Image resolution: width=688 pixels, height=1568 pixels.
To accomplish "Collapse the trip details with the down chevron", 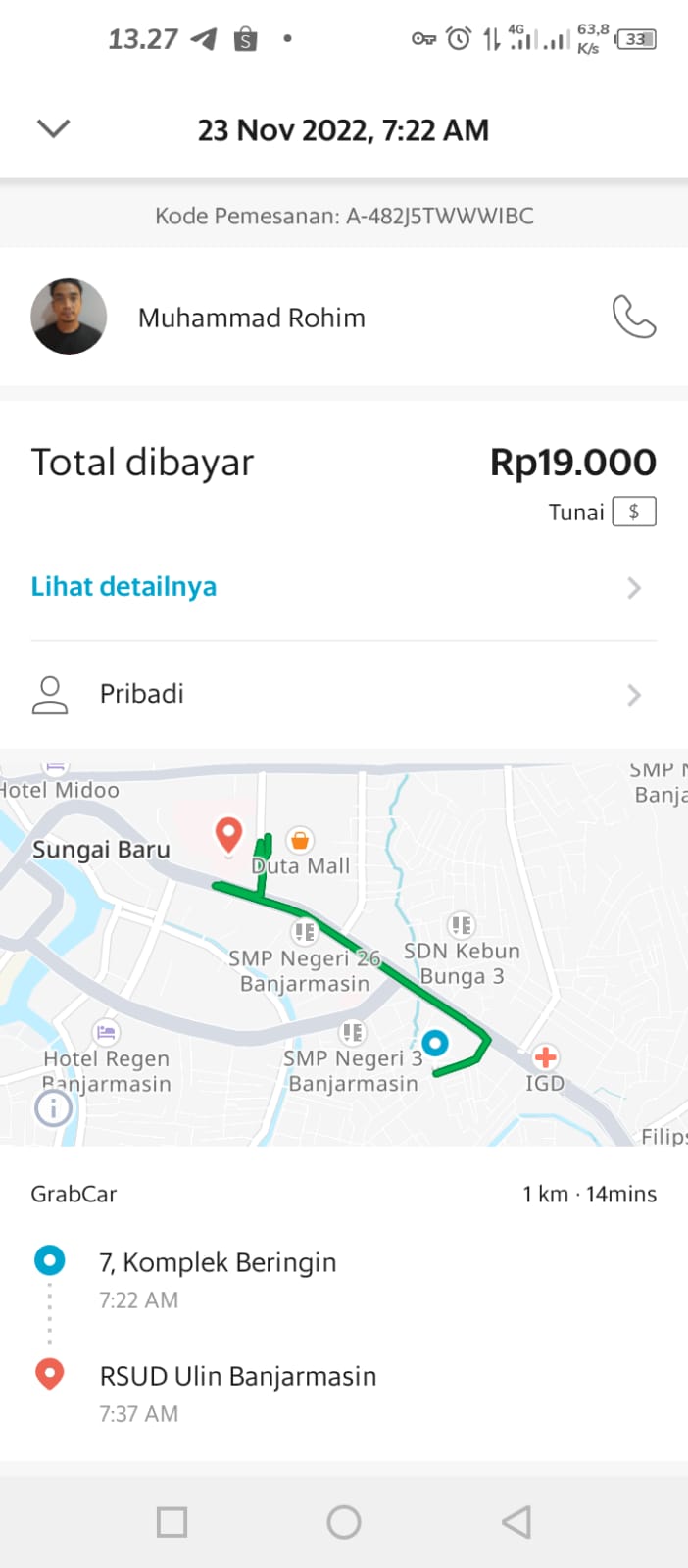I will (x=53, y=128).
